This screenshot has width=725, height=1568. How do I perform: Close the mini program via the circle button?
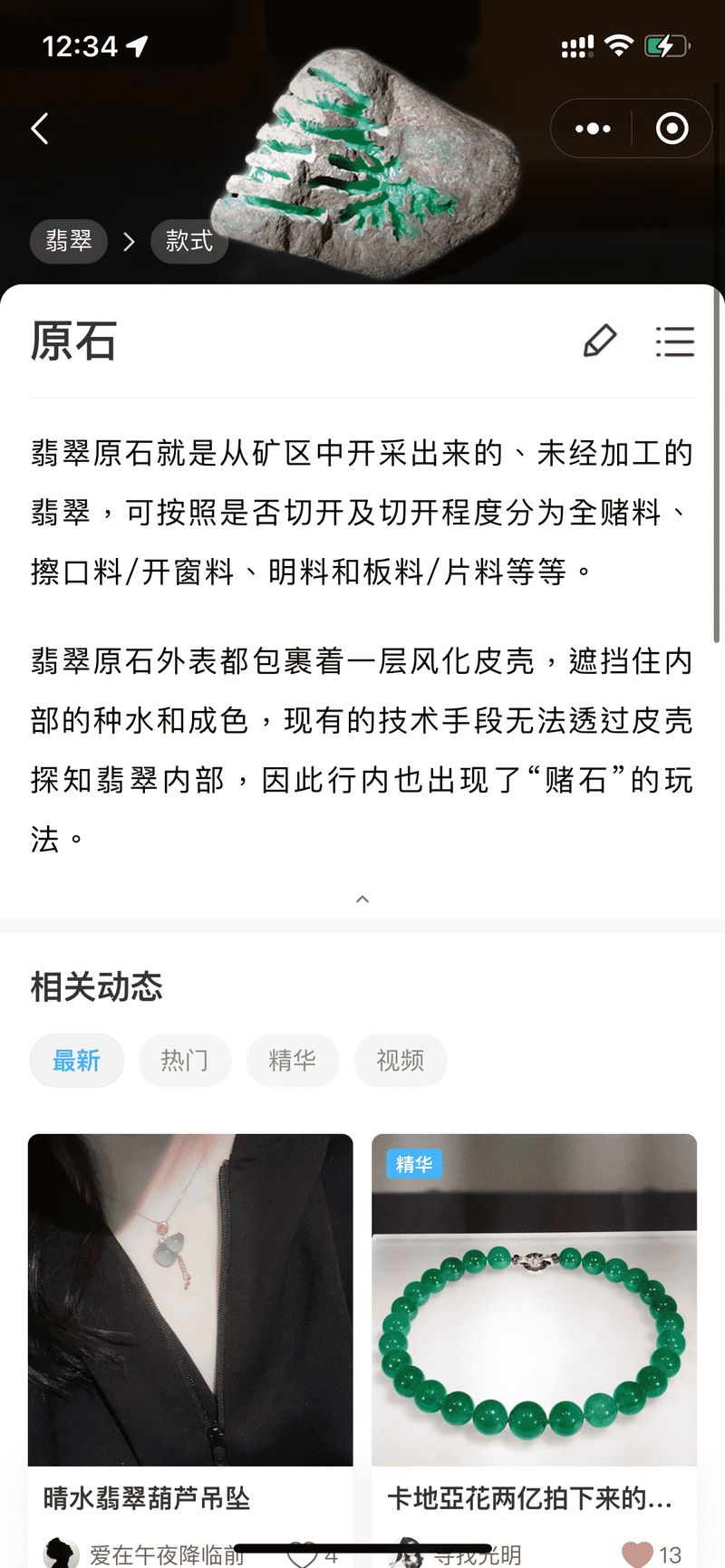click(672, 129)
